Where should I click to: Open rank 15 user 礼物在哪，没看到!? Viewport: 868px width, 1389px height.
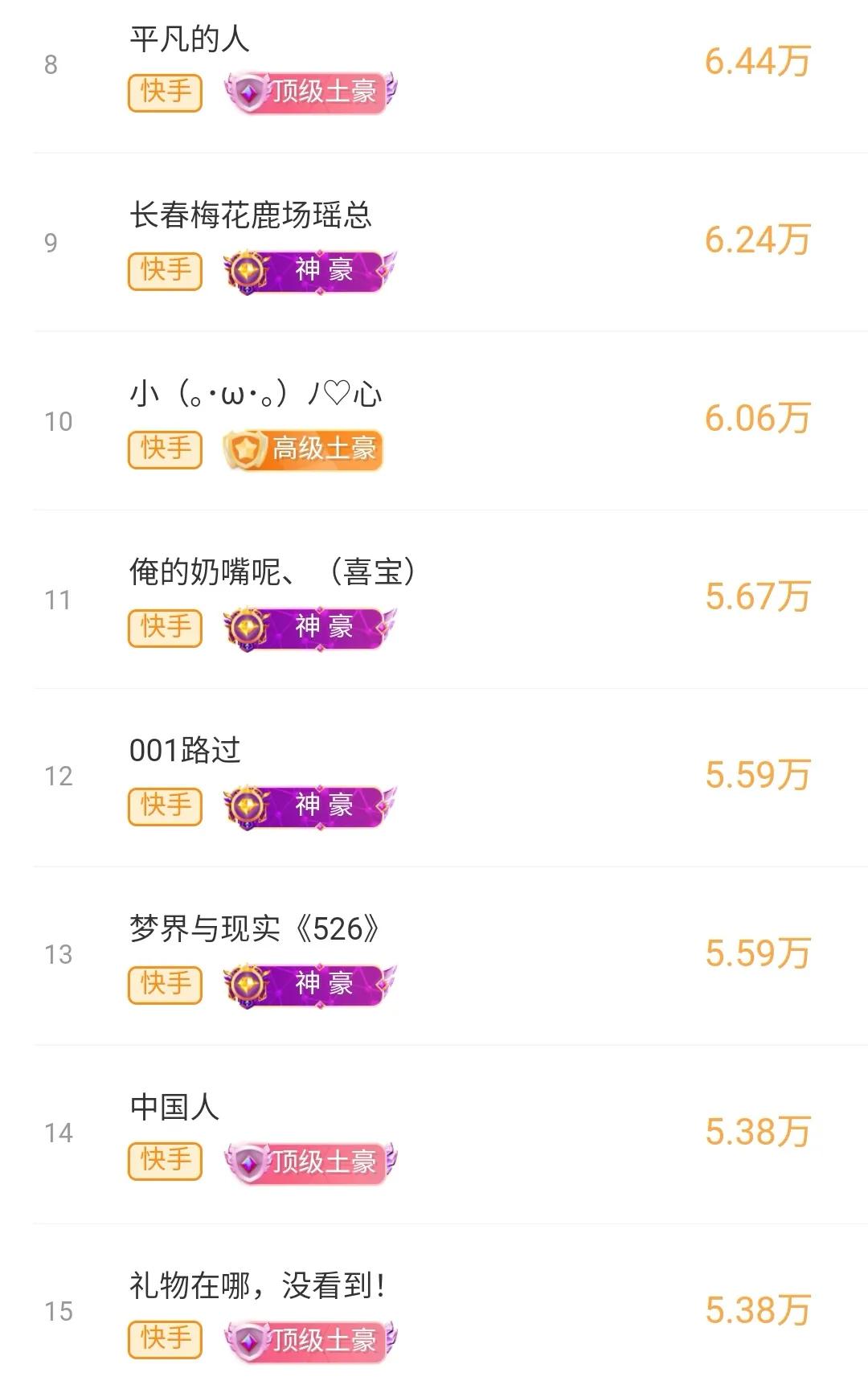pyautogui.click(x=257, y=1286)
